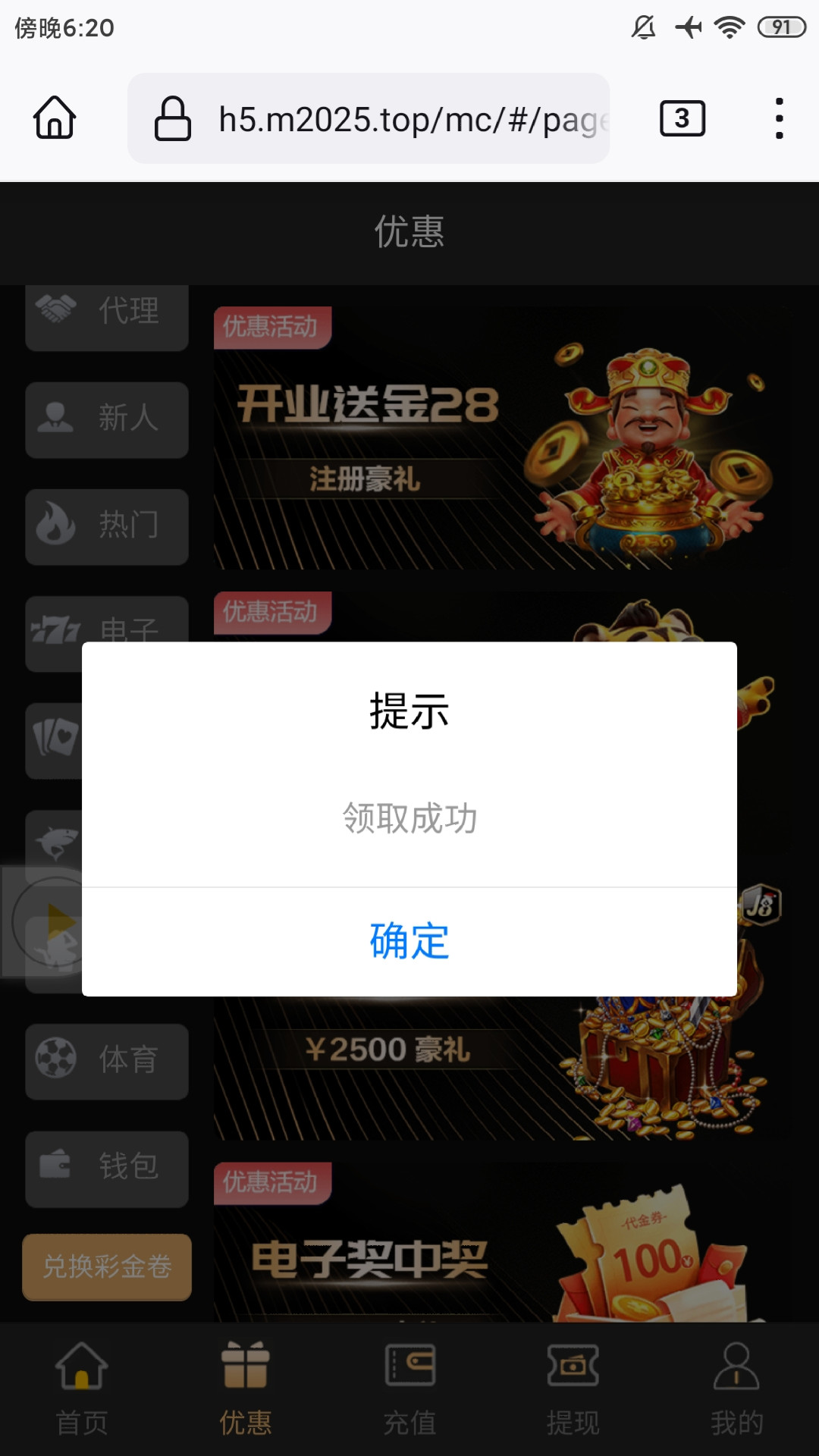
Task: Confirm the dialog with 确定
Action: click(x=409, y=942)
